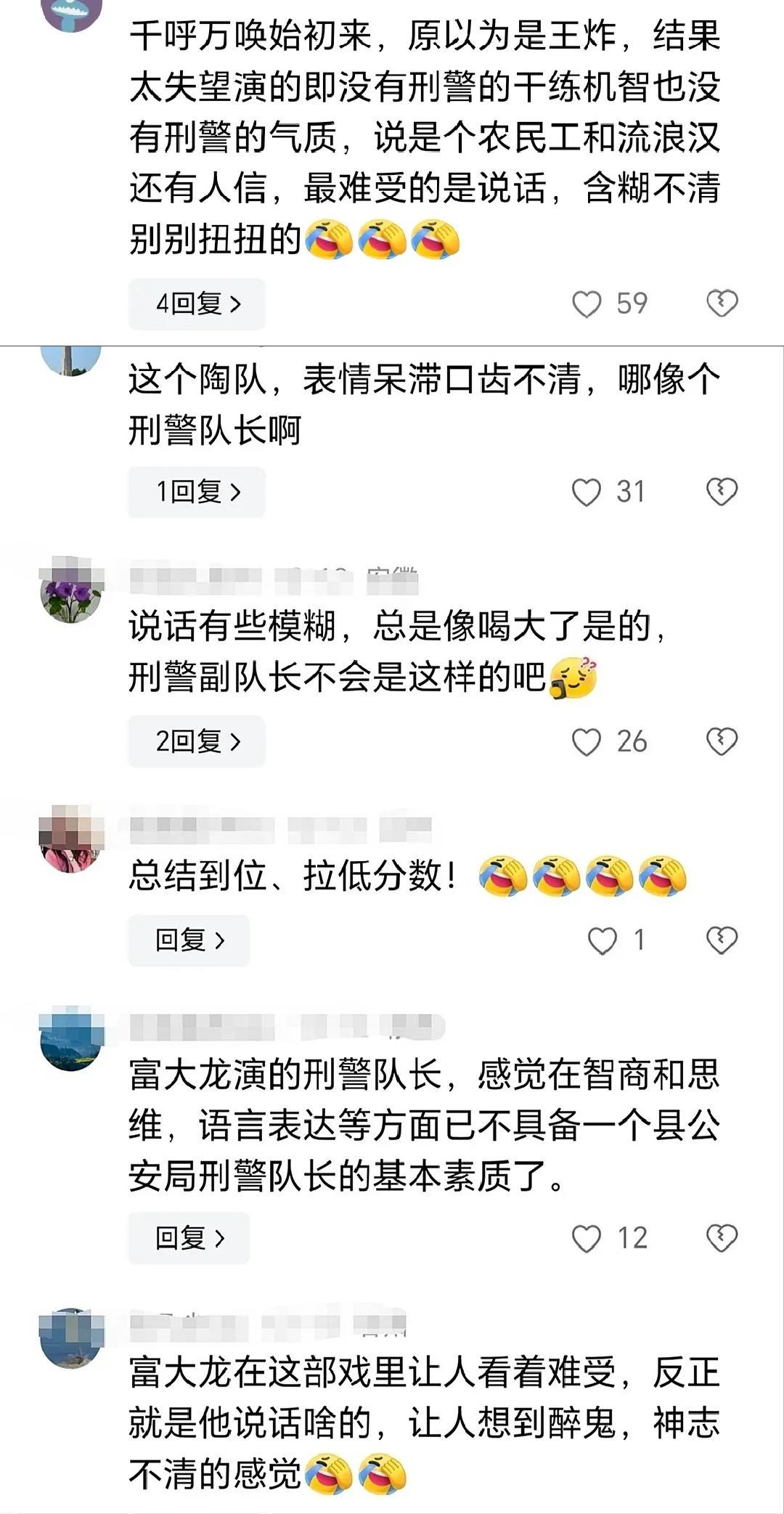Dislike the comment with 59 likes
Screen dimensions: 784x1514
722,303
